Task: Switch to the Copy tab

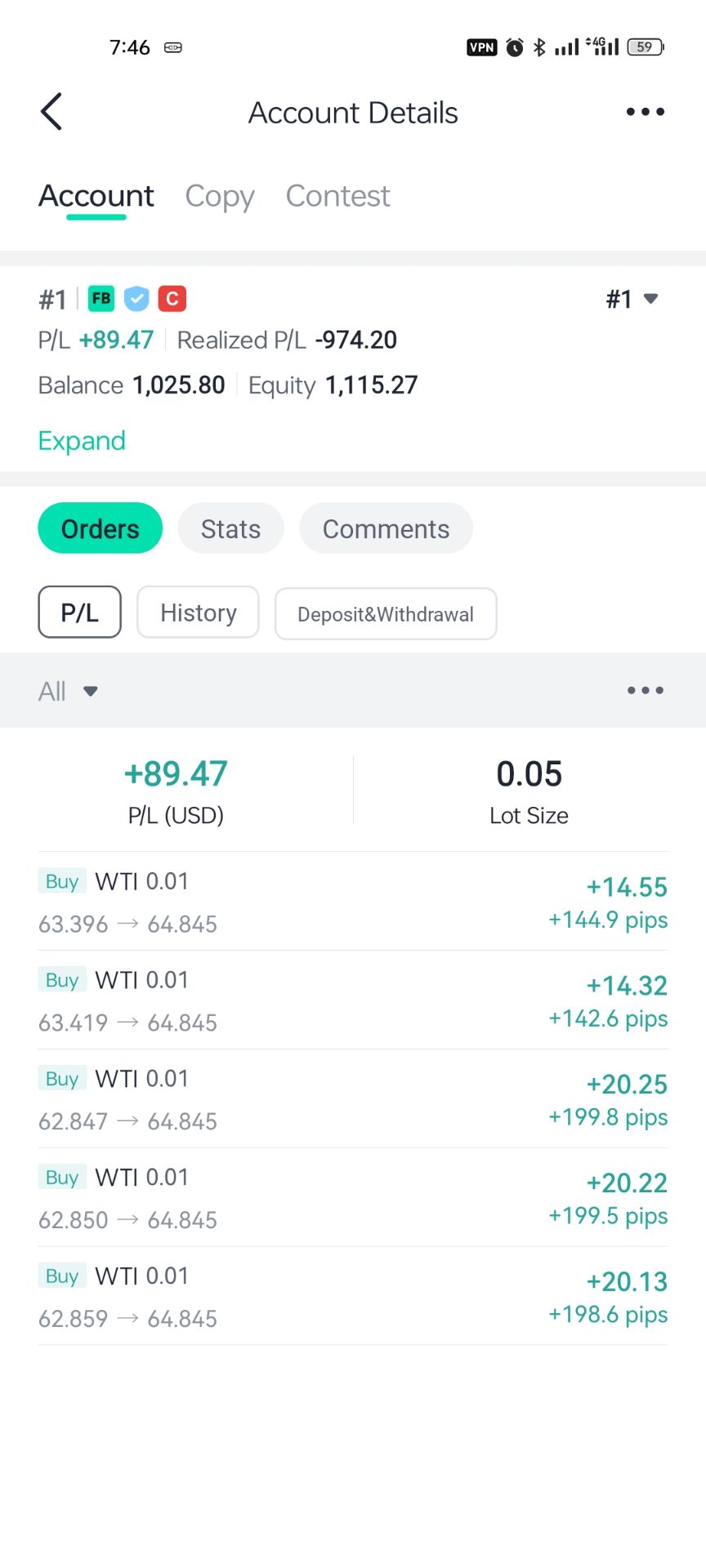Action: [219, 196]
